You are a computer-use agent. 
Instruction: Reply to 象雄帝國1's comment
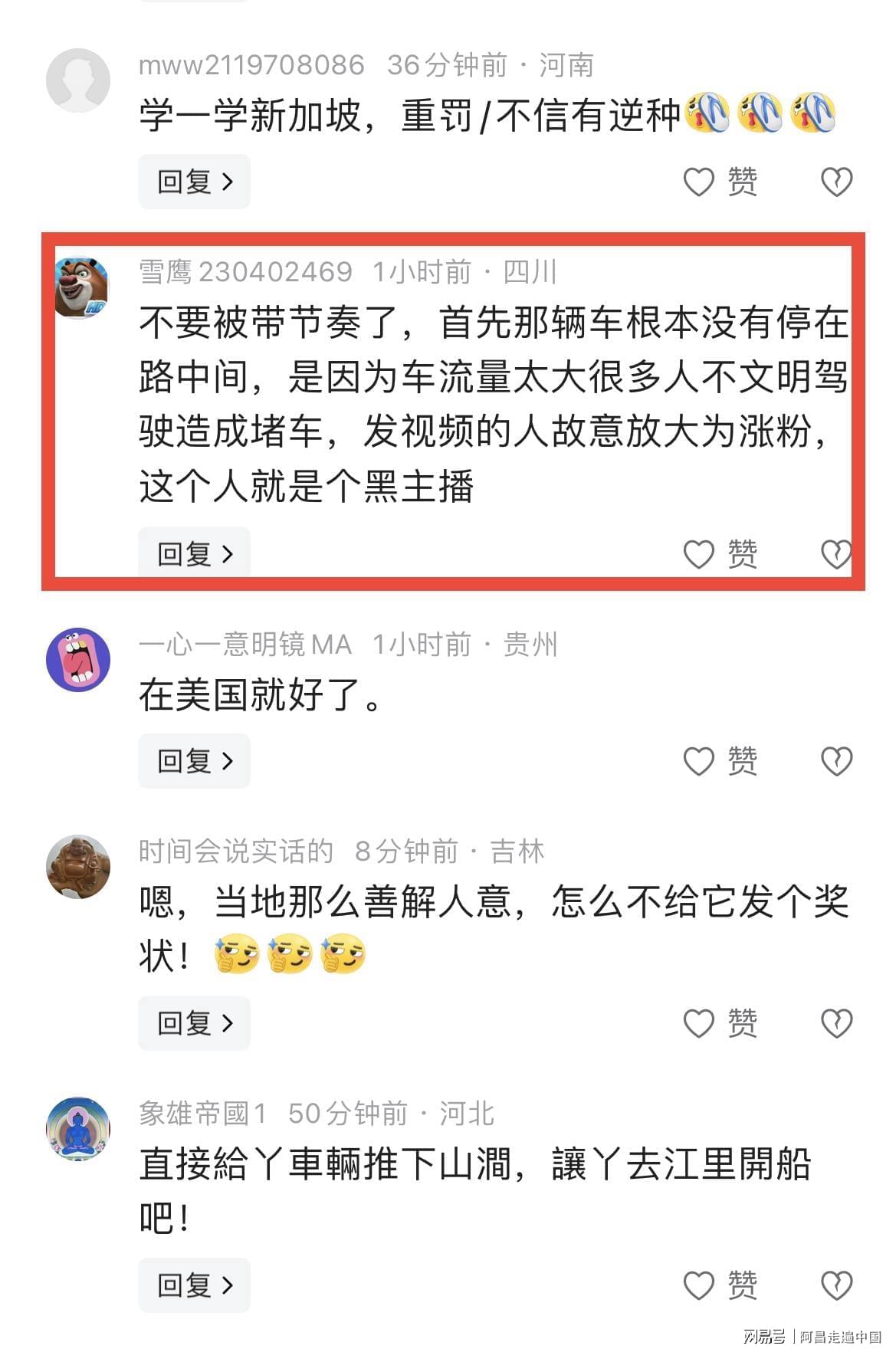[x=194, y=1285]
